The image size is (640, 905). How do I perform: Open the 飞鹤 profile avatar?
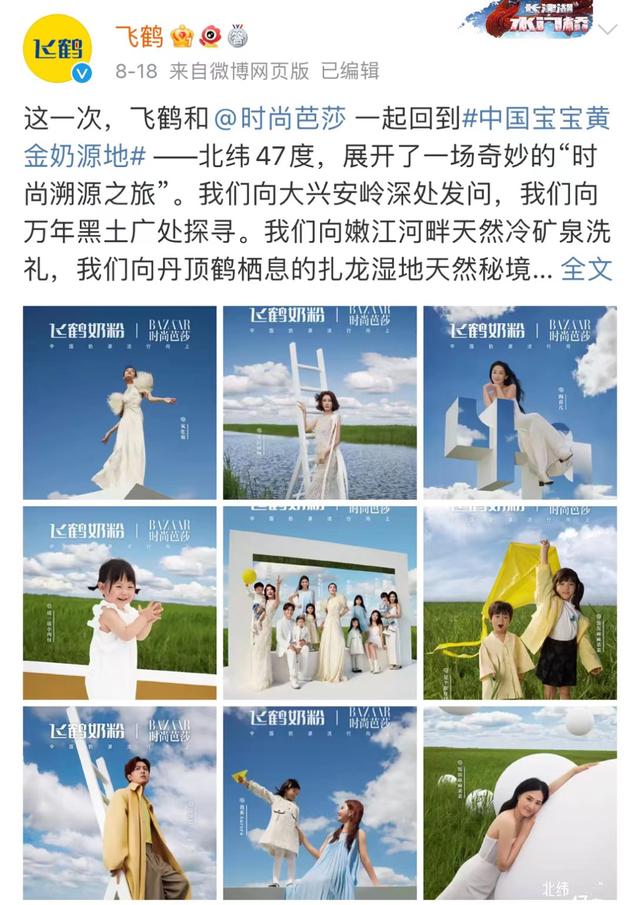tap(59, 49)
